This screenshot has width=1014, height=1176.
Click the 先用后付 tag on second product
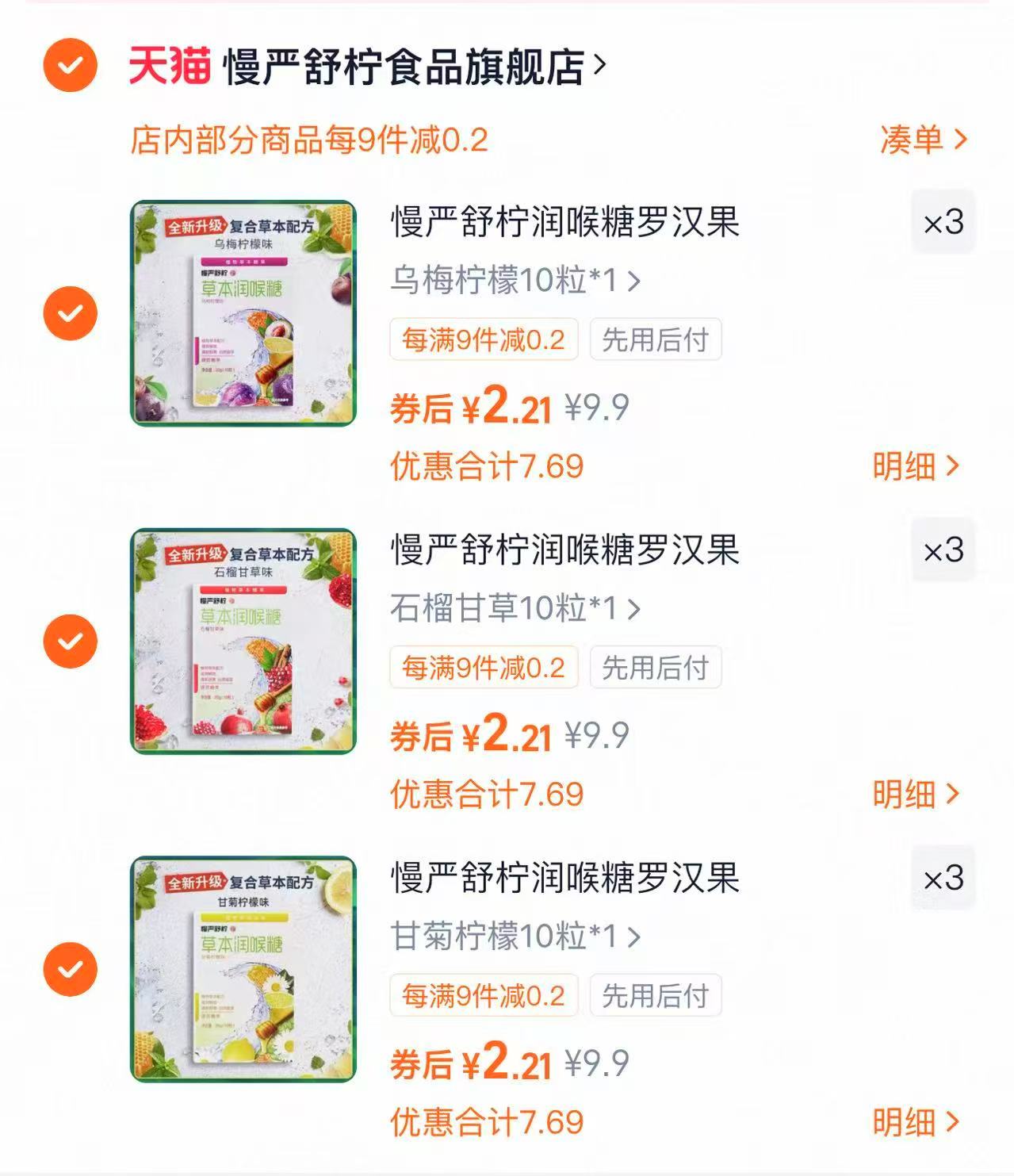[655, 668]
